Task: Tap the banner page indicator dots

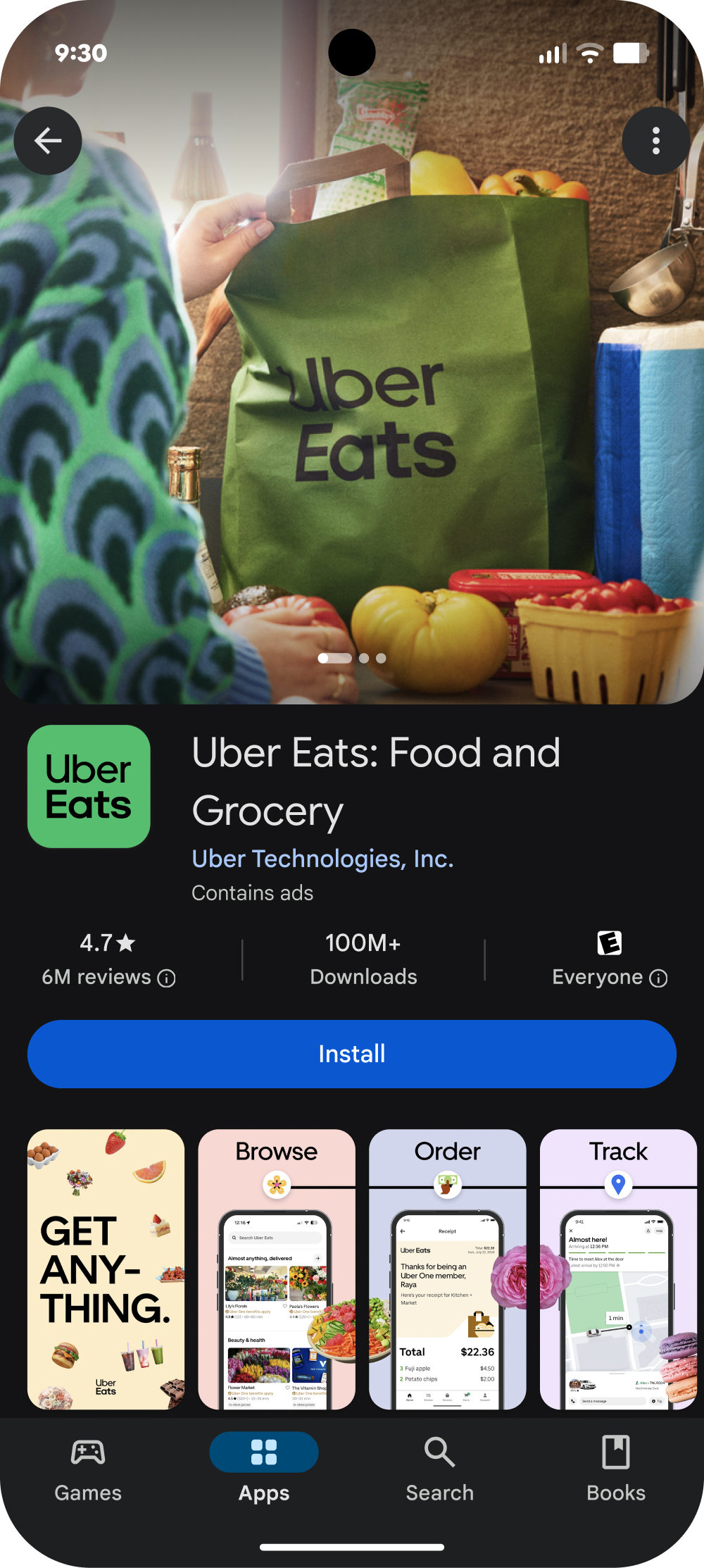Action: (x=352, y=658)
